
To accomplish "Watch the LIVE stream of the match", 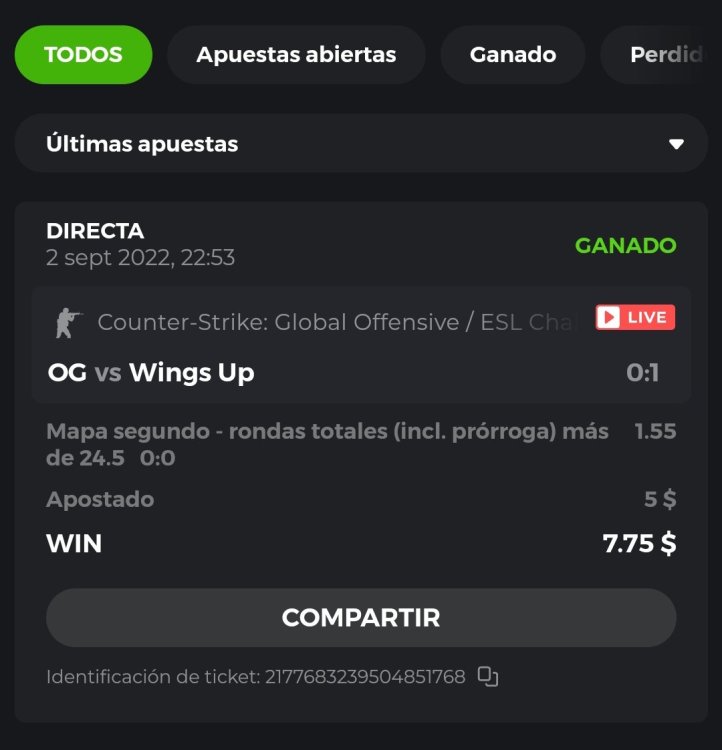I will click(x=635, y=318).
